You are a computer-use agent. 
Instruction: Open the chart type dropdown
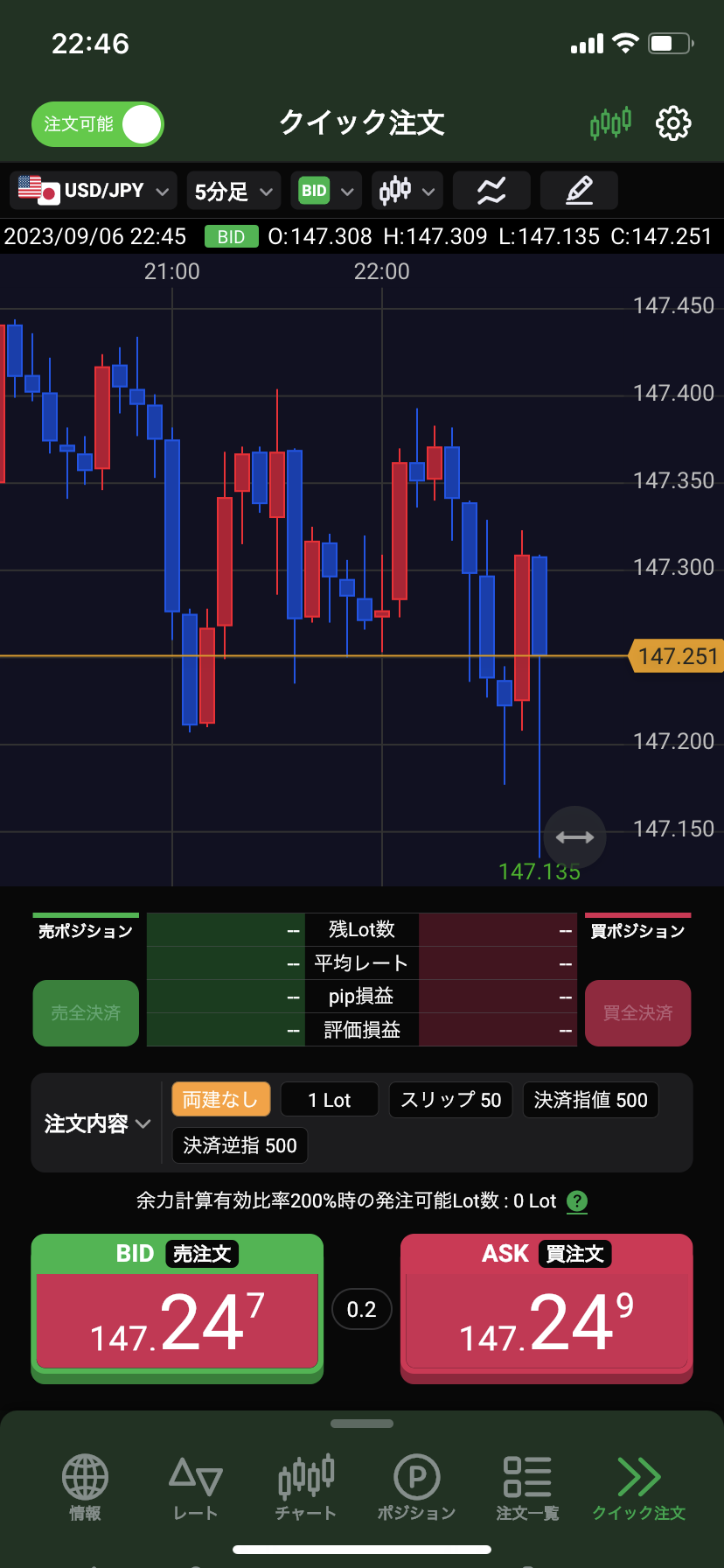[x=407, y=191]
